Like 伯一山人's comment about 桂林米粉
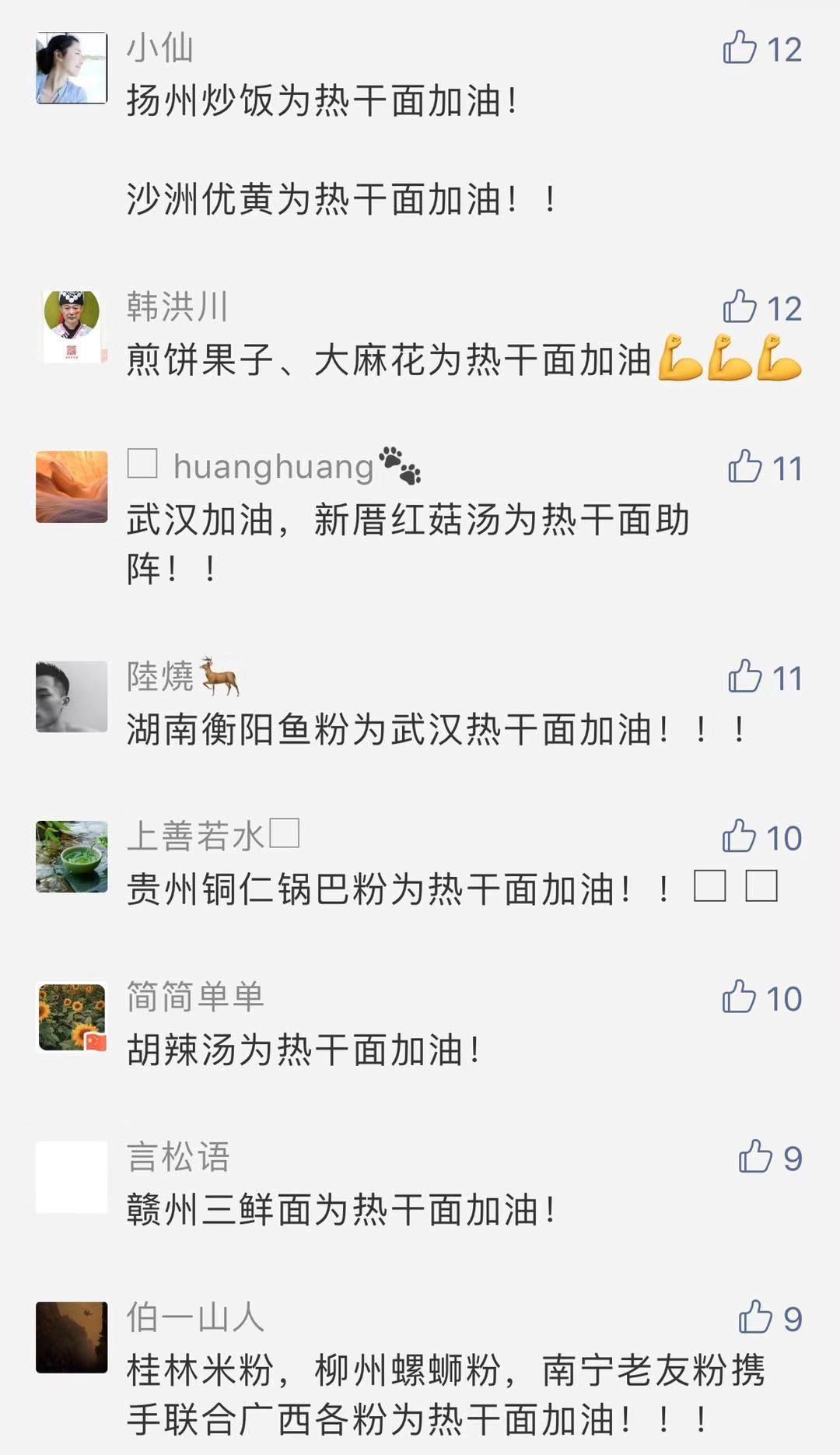Screen dimensions: 840x1455 755,1317
